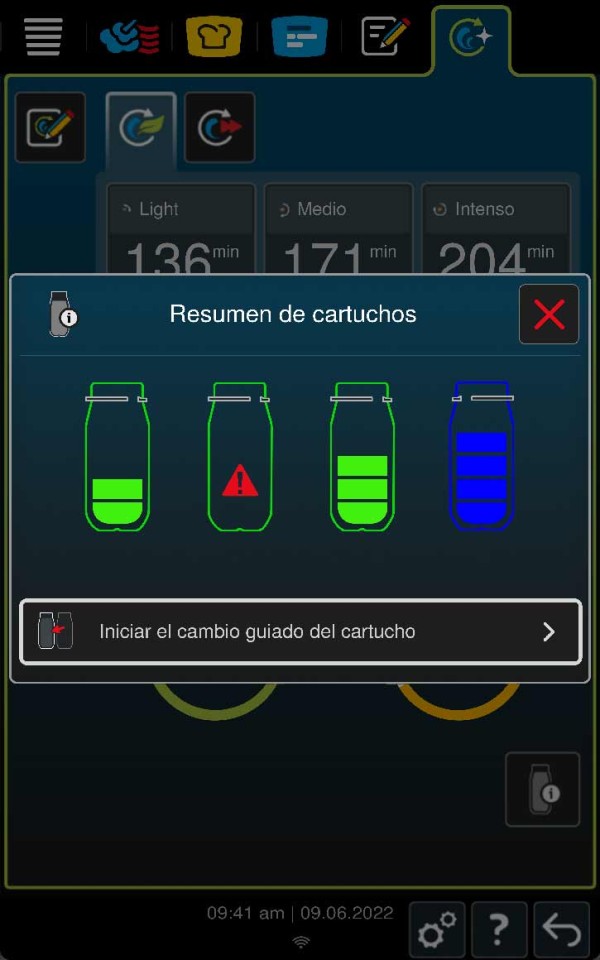Start the guided cartridge change
The image size is (600, 960).
point(300,632)
